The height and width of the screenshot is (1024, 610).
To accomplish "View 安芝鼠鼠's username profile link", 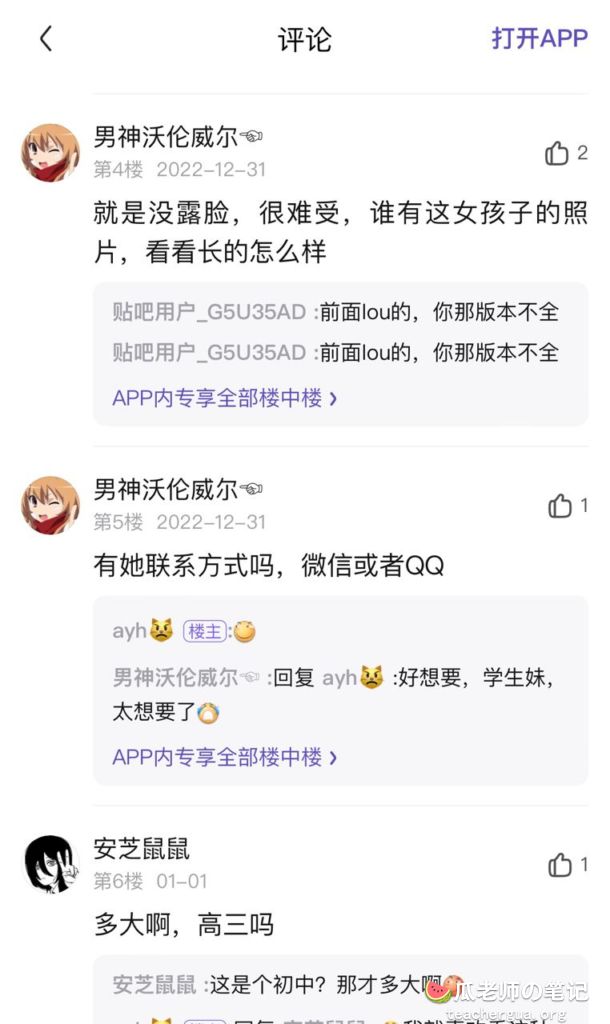I will pyautogui.click(x=141, y=849).
